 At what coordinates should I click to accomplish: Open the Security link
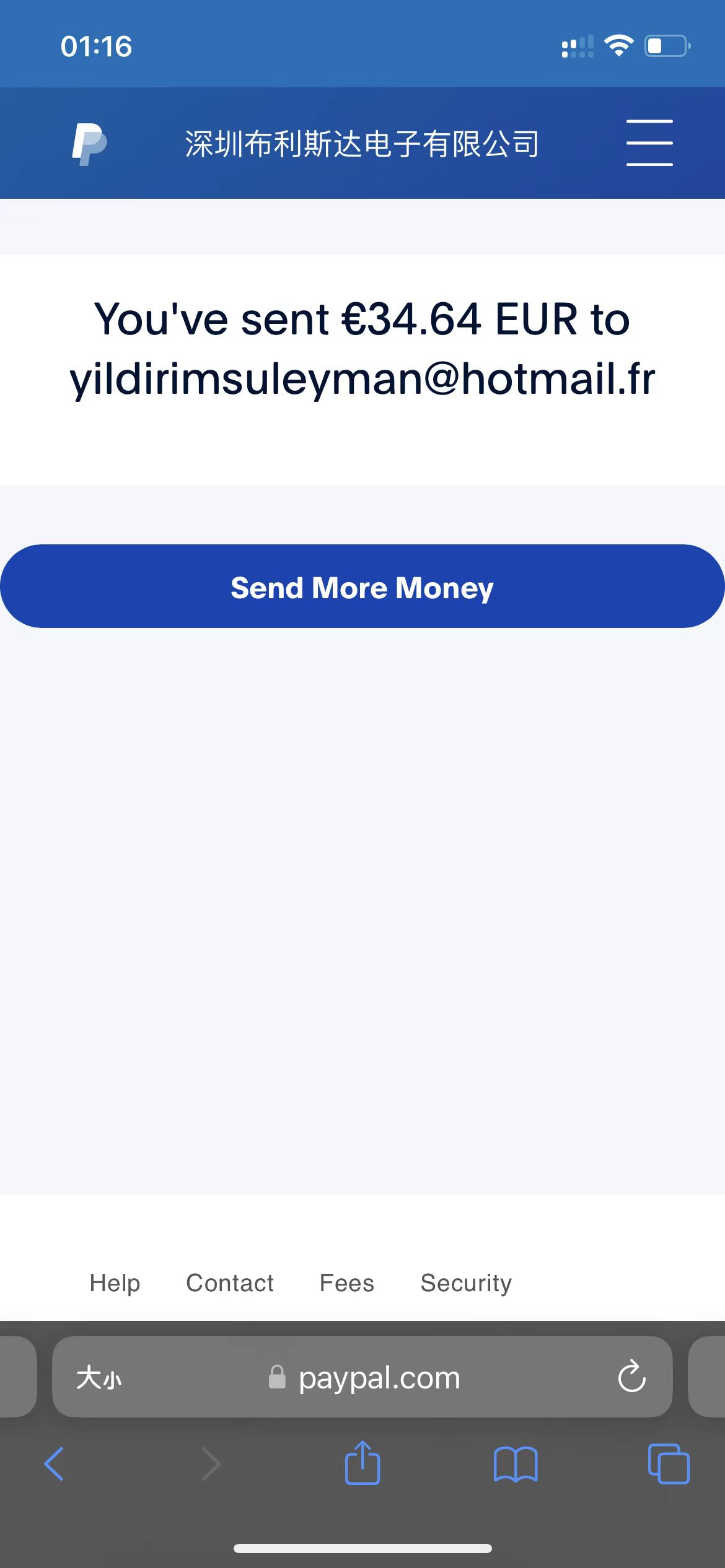(x=466, y=1283)
